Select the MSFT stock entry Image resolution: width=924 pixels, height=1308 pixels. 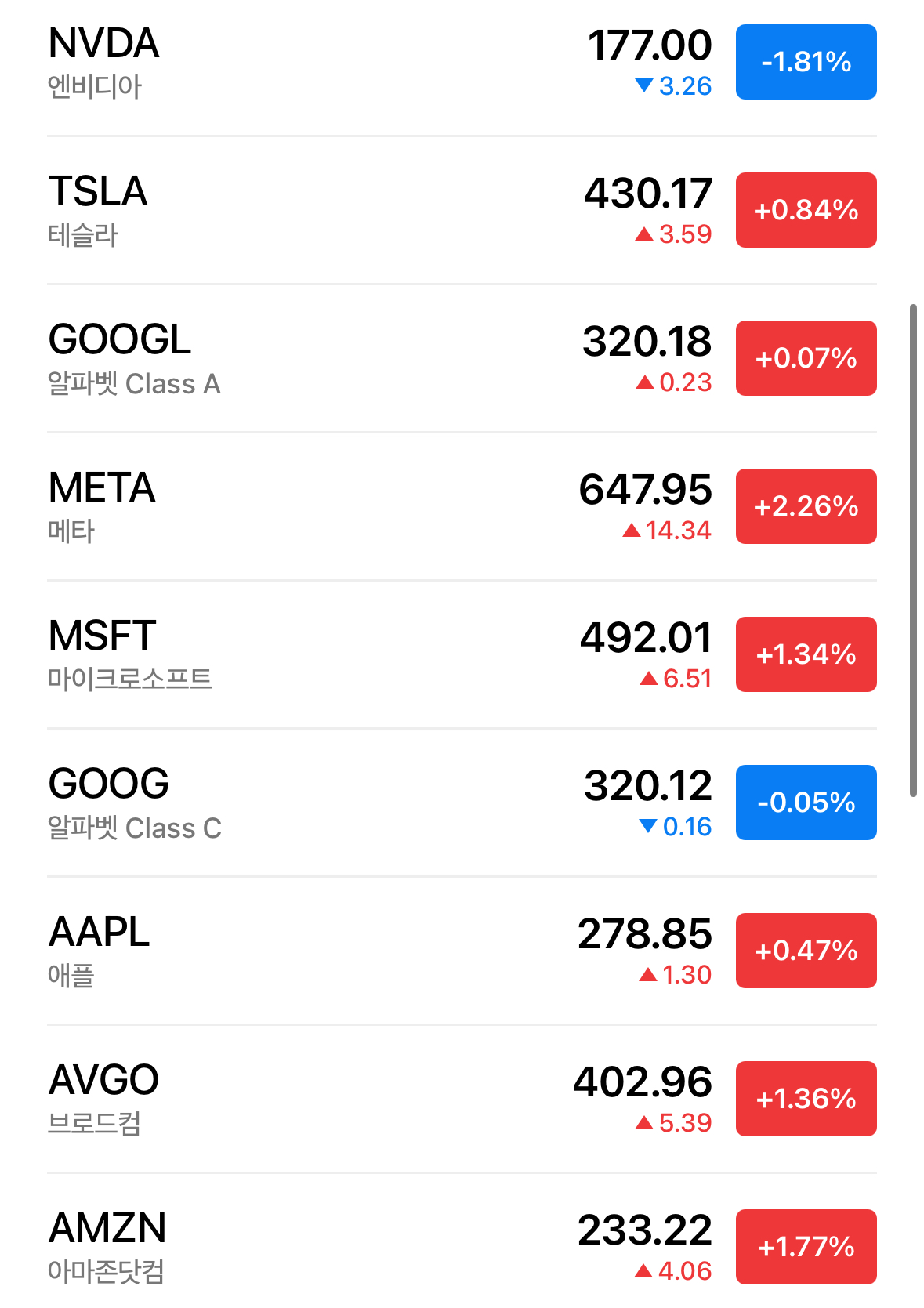(313, 655)
